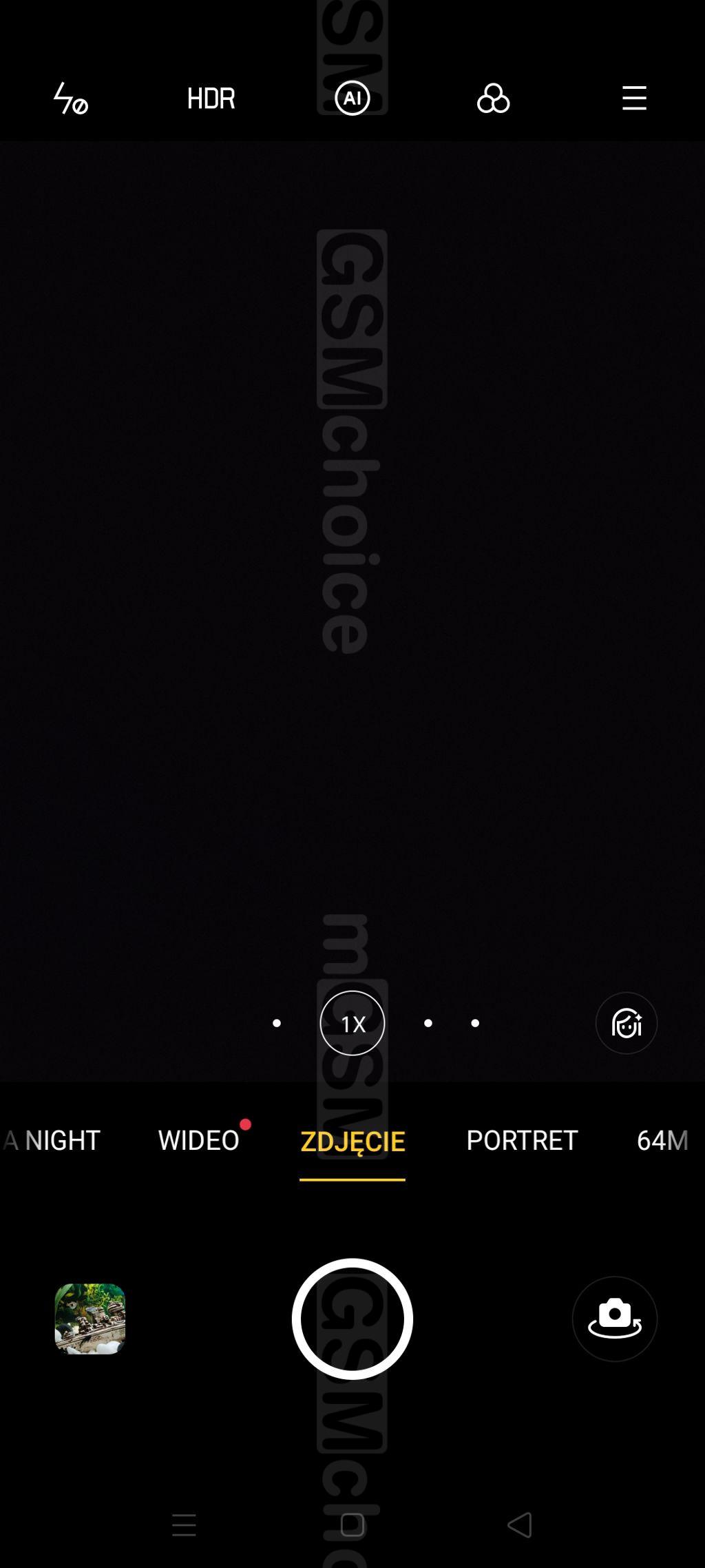Open the color filters icon
Viewport: 705px width, 1568px height.
click(x=493, y=99)
